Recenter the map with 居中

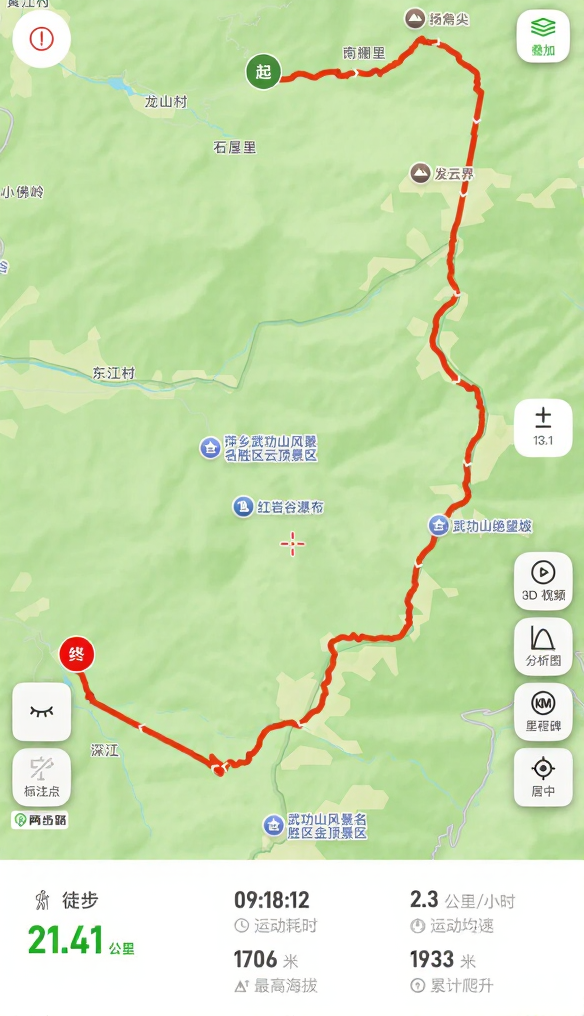[x=543, y=777]
